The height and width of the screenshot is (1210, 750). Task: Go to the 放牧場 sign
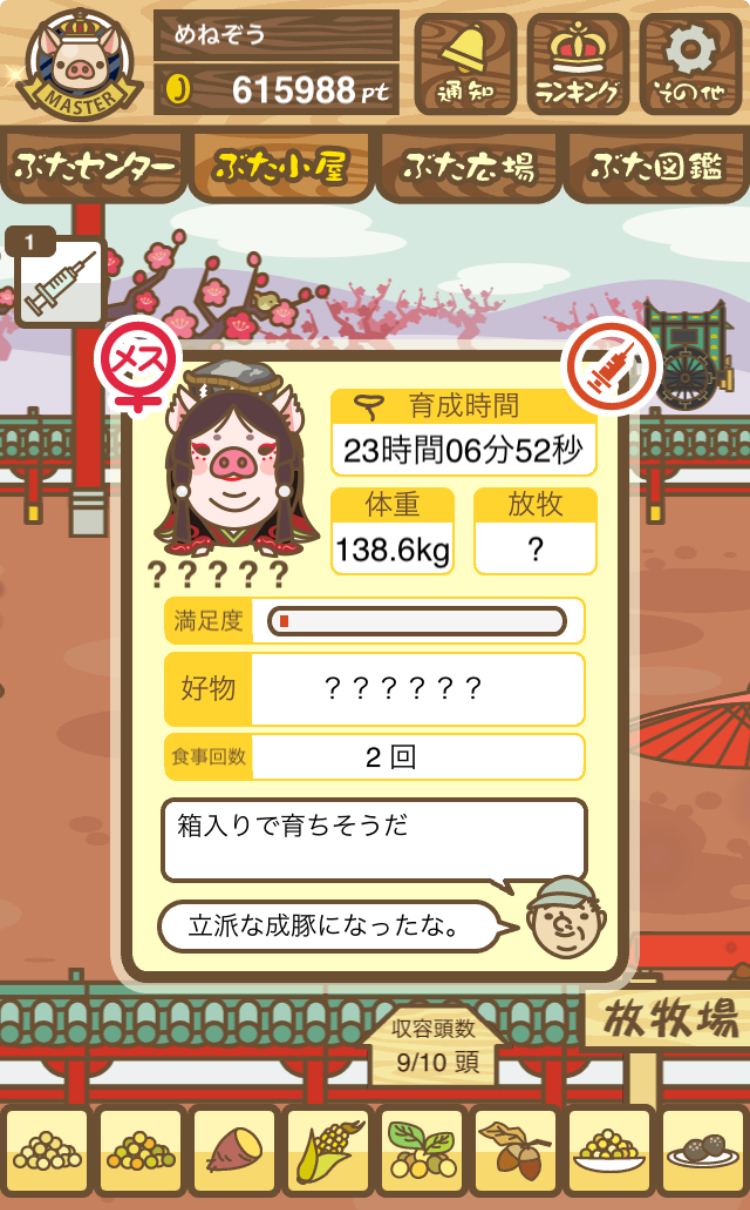tap(666, 1019)
